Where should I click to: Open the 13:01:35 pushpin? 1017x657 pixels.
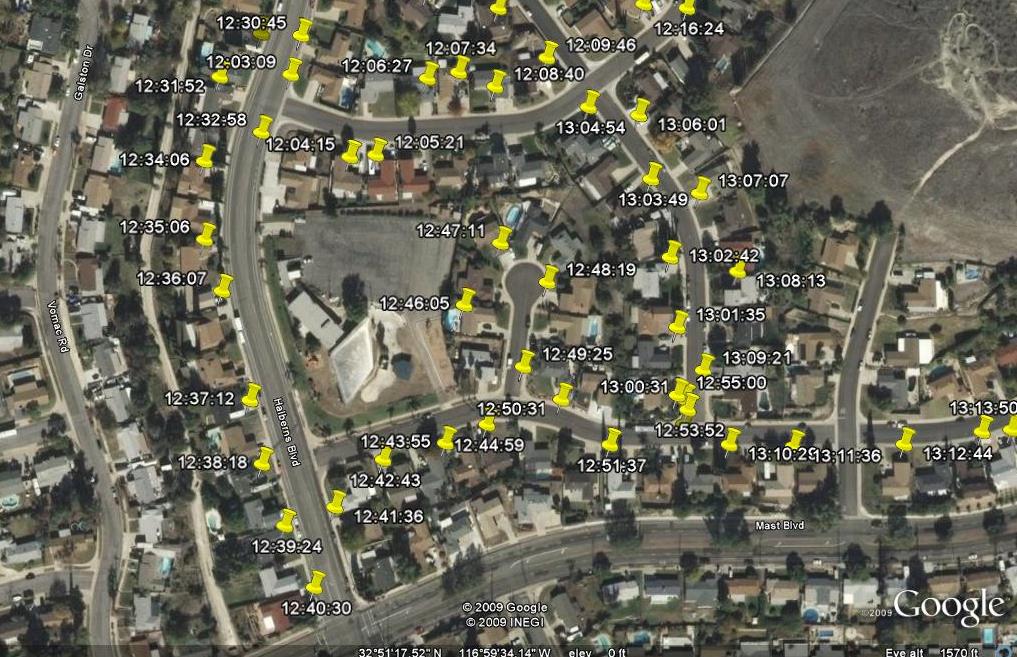tap(679, 322)
